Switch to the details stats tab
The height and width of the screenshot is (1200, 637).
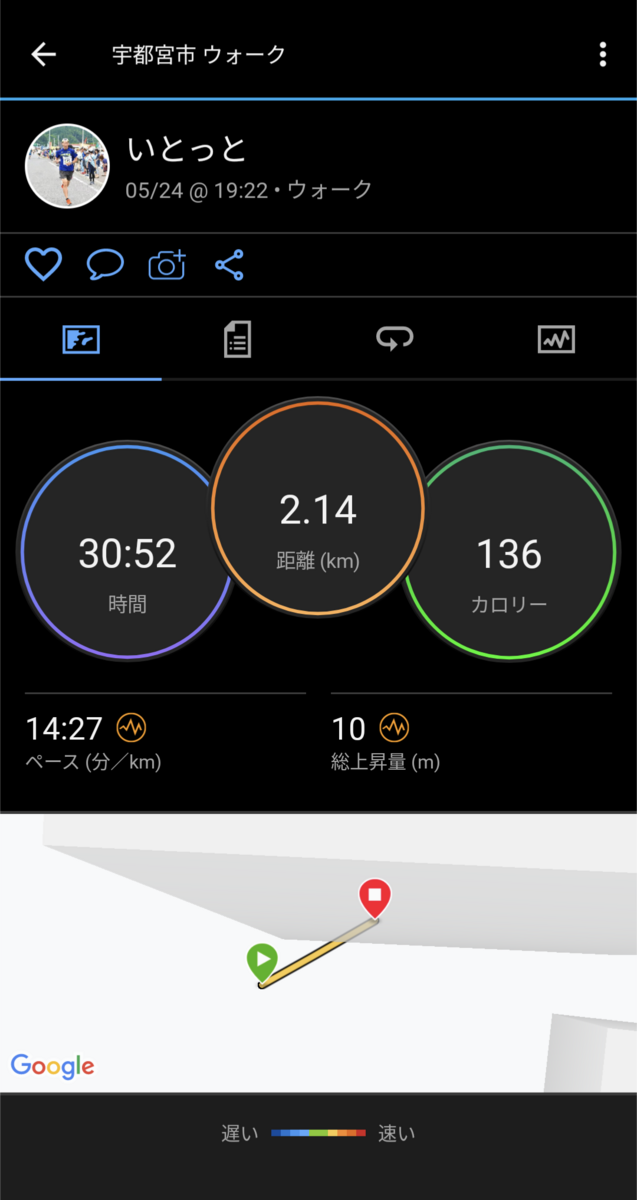(x=237, y=340)
